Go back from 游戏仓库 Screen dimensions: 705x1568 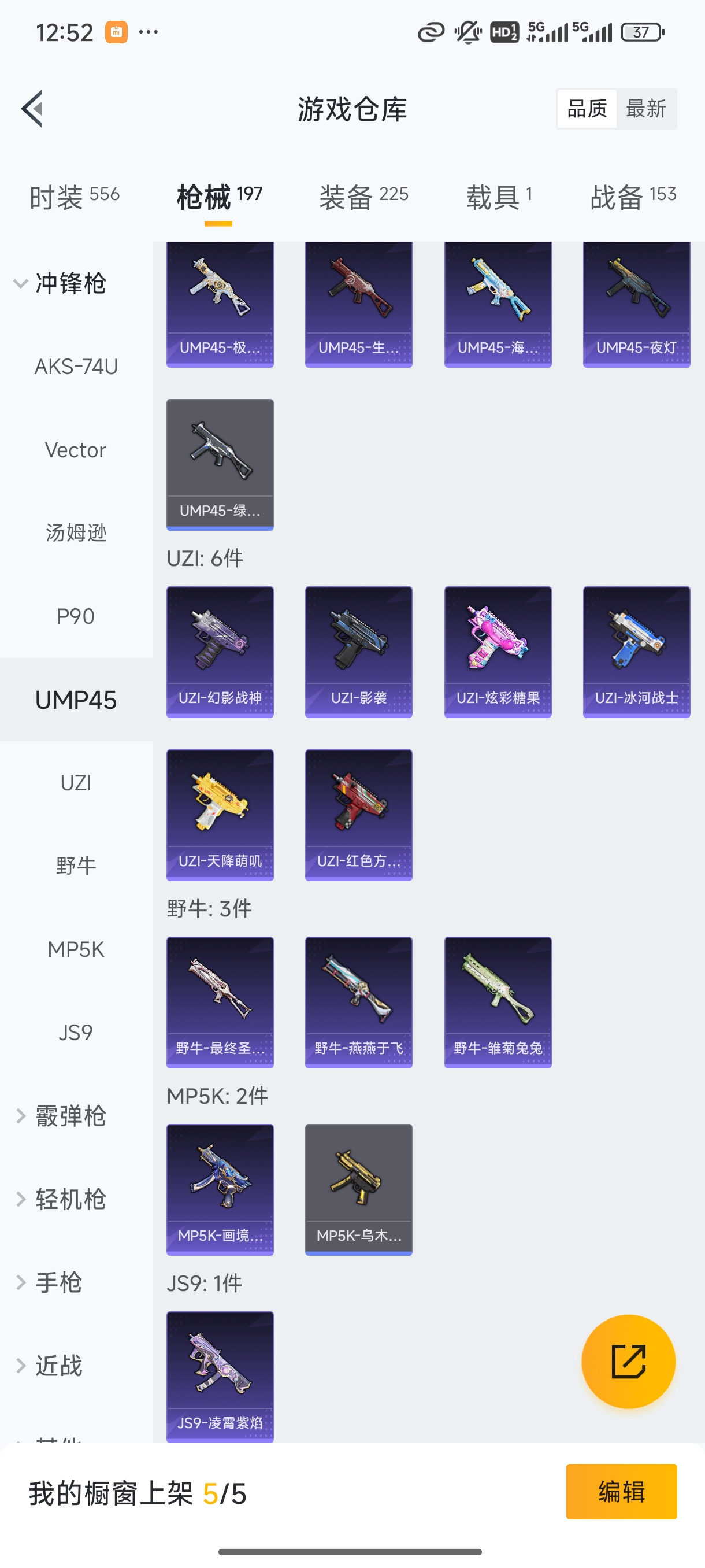(x=32, y=109)
